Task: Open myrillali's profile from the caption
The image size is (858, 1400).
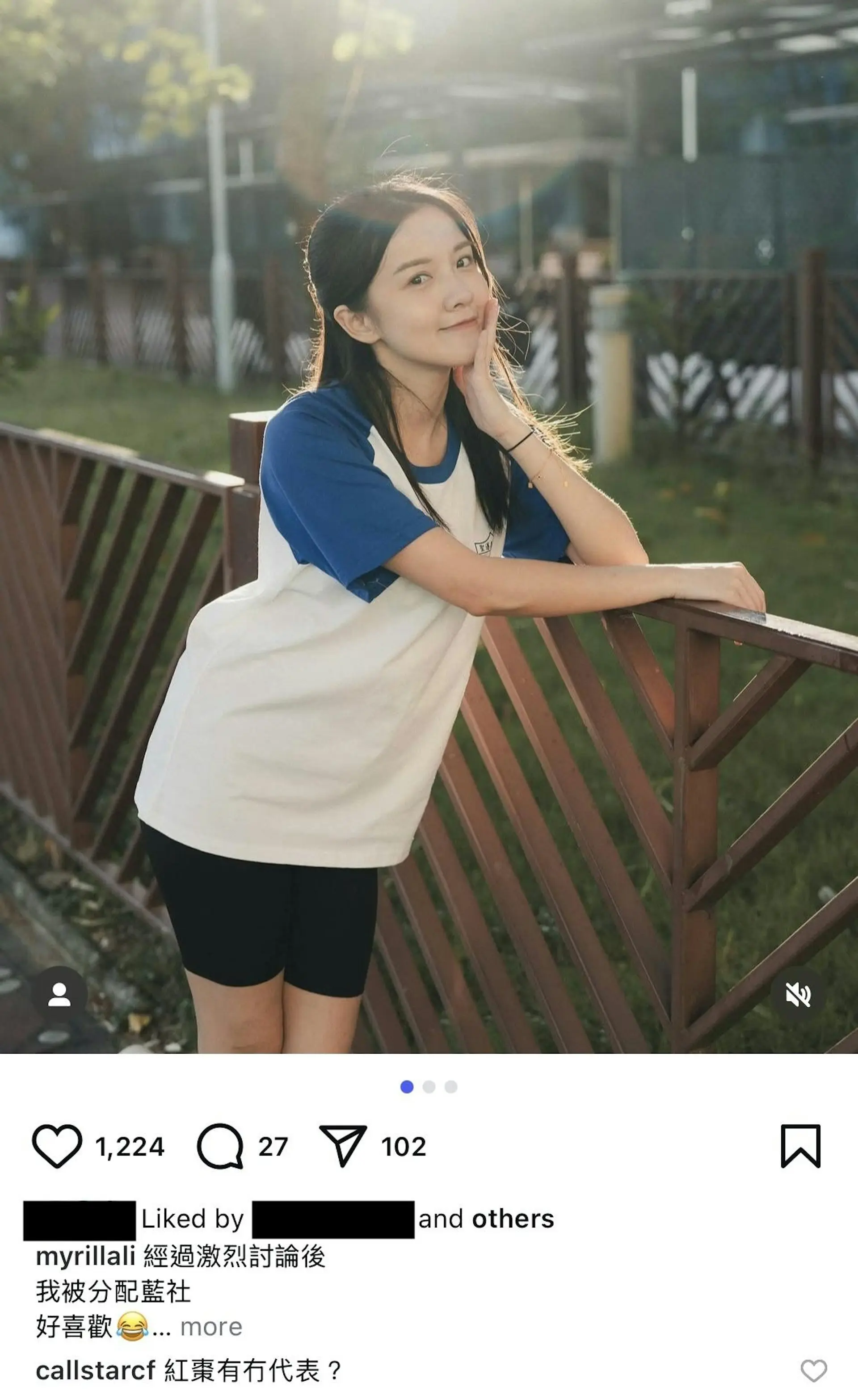Action: (x=85, y=1256)
